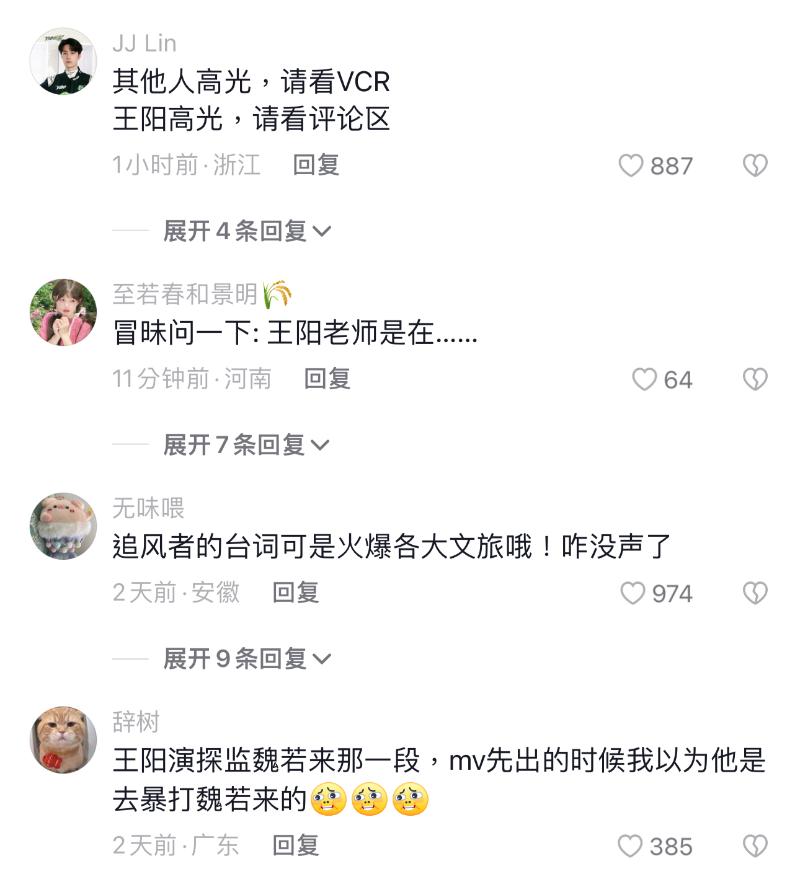
Task: Reply to JJ Lin's comment
Action: (x=316, y=165)
